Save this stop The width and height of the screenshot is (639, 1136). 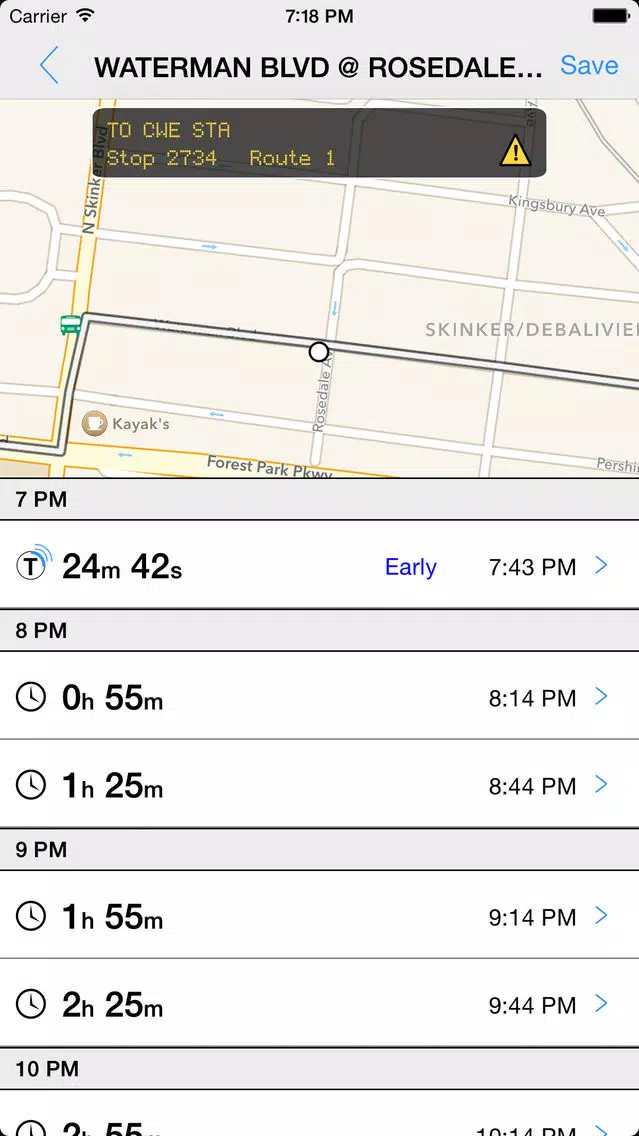click(x=589, y=65)
